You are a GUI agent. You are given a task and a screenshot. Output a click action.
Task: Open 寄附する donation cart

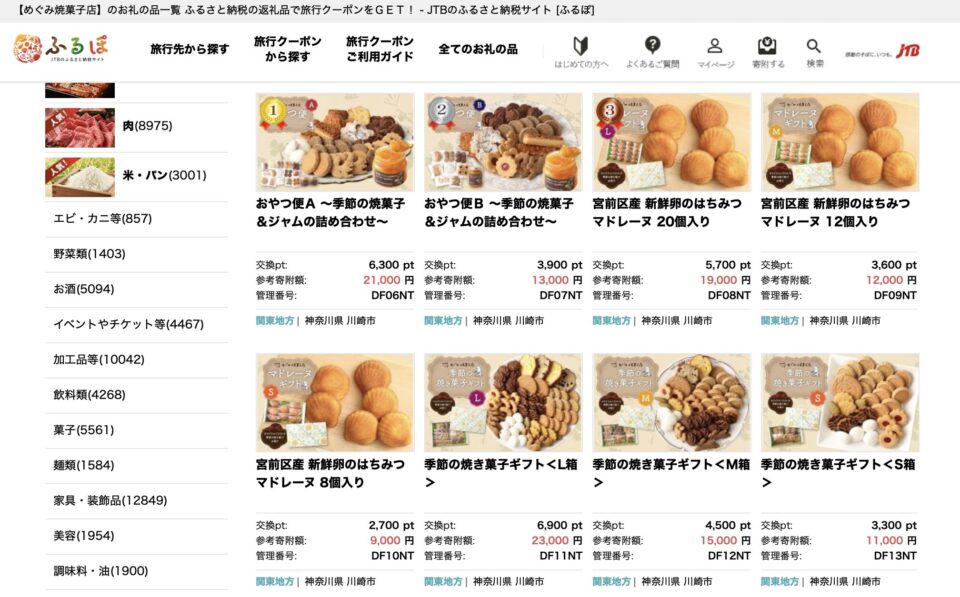pos(768,52)
